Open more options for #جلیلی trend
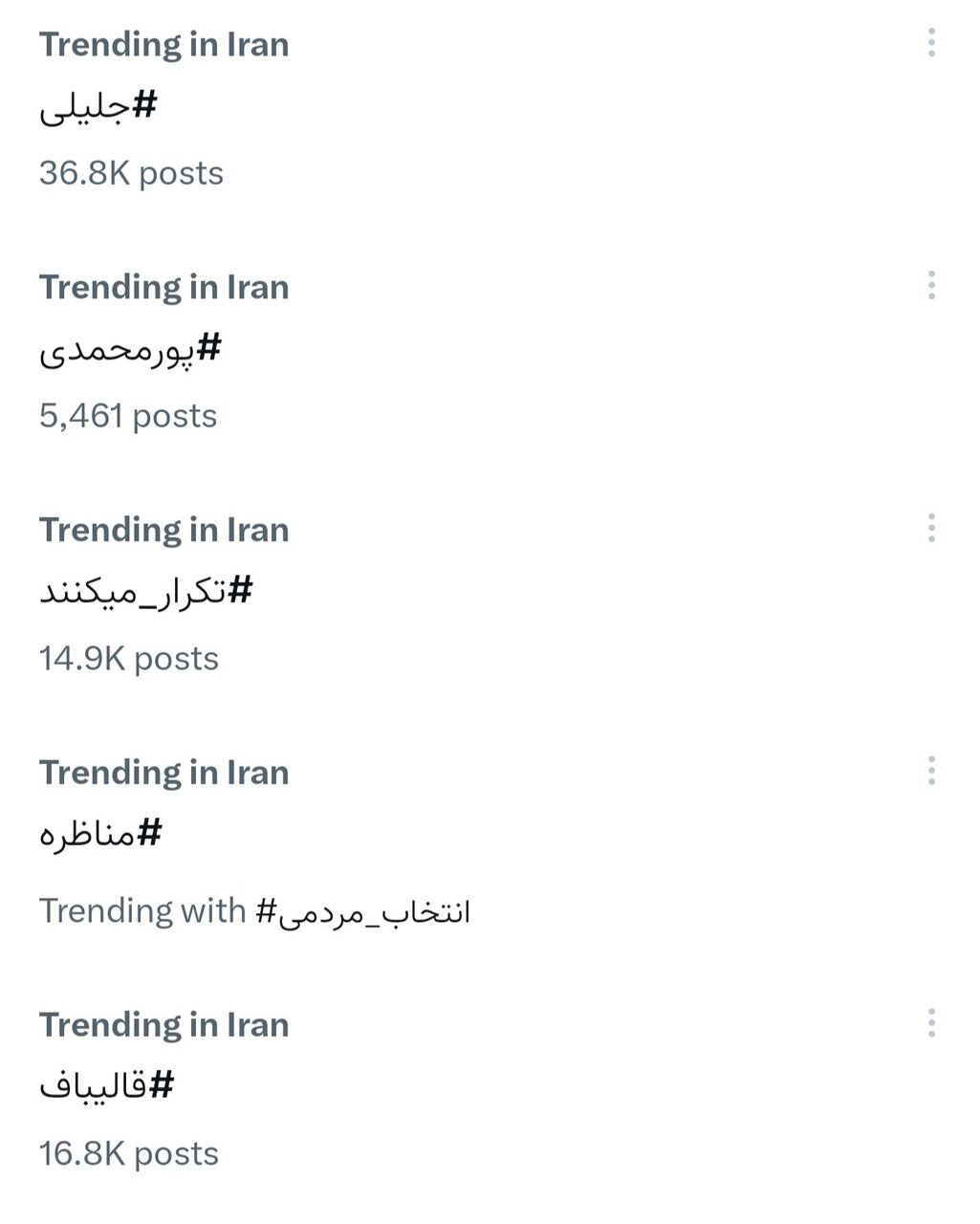This screenshot has width=980, height=1224. coord(934,44)
